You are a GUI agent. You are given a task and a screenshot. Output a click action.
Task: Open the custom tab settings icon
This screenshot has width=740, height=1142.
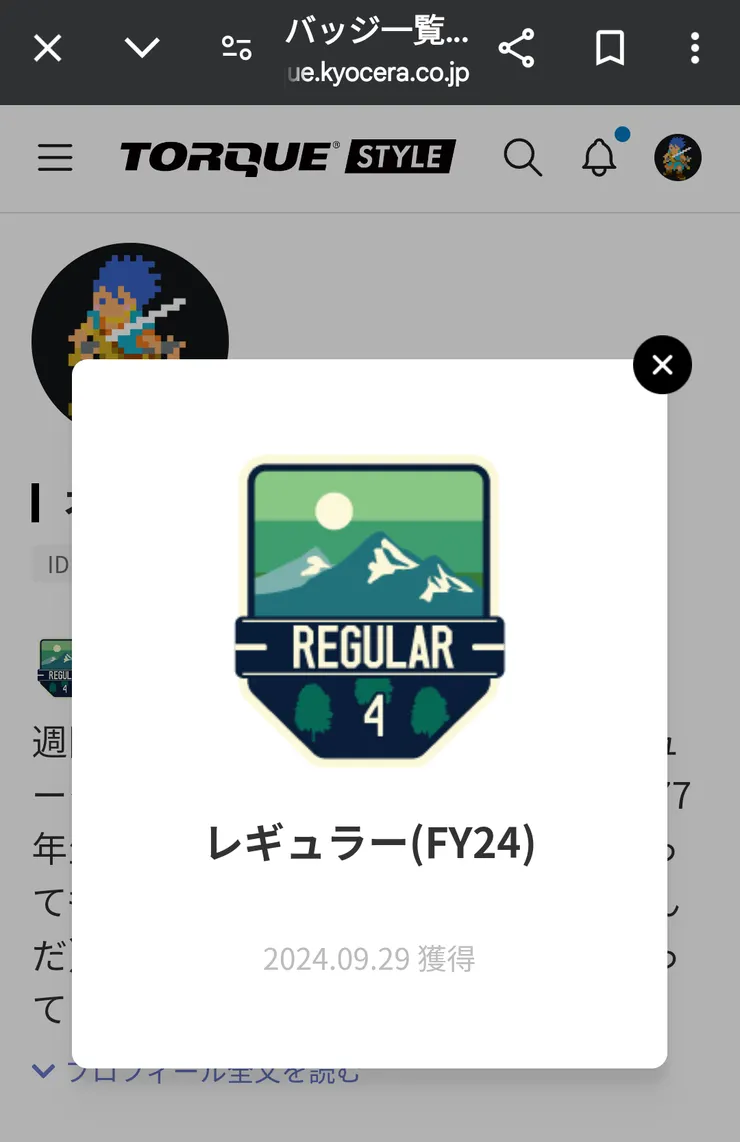coord(236,46)
